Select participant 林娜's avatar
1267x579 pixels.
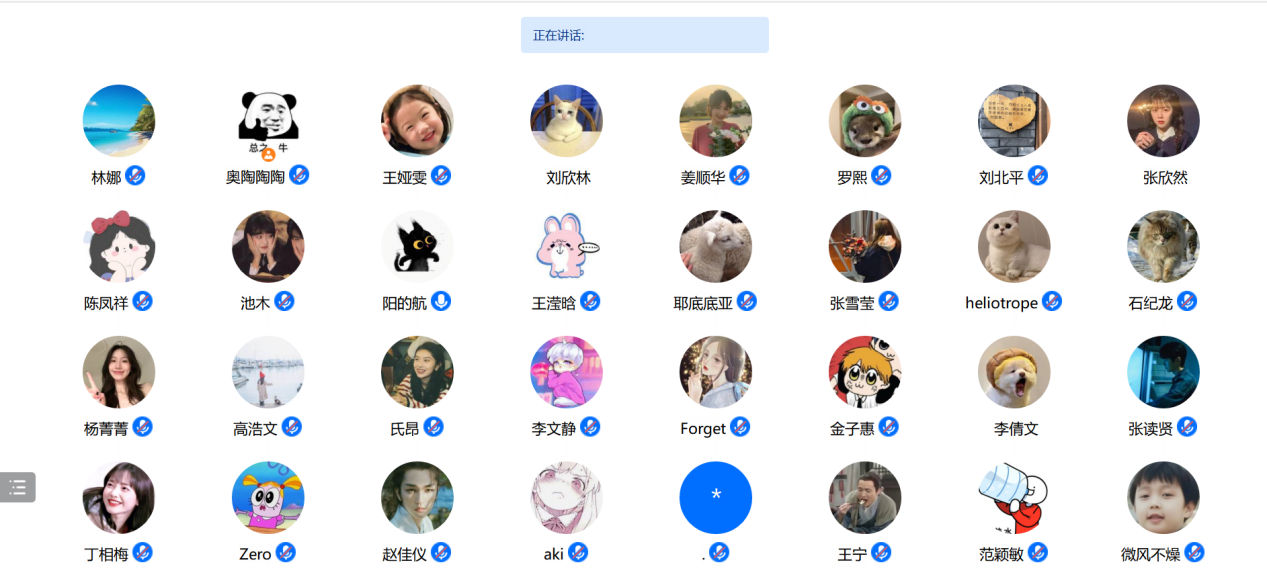[119, 121]
